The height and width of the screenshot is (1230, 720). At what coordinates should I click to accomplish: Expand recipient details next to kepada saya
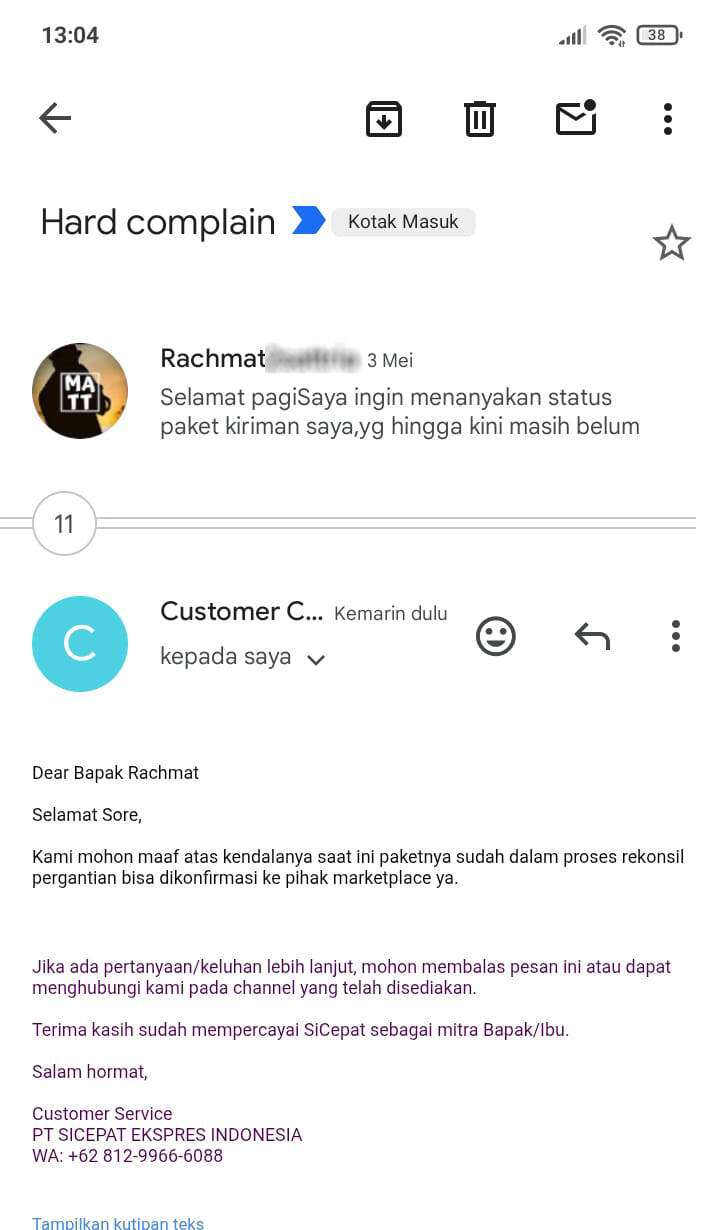(x=316, y=660)
